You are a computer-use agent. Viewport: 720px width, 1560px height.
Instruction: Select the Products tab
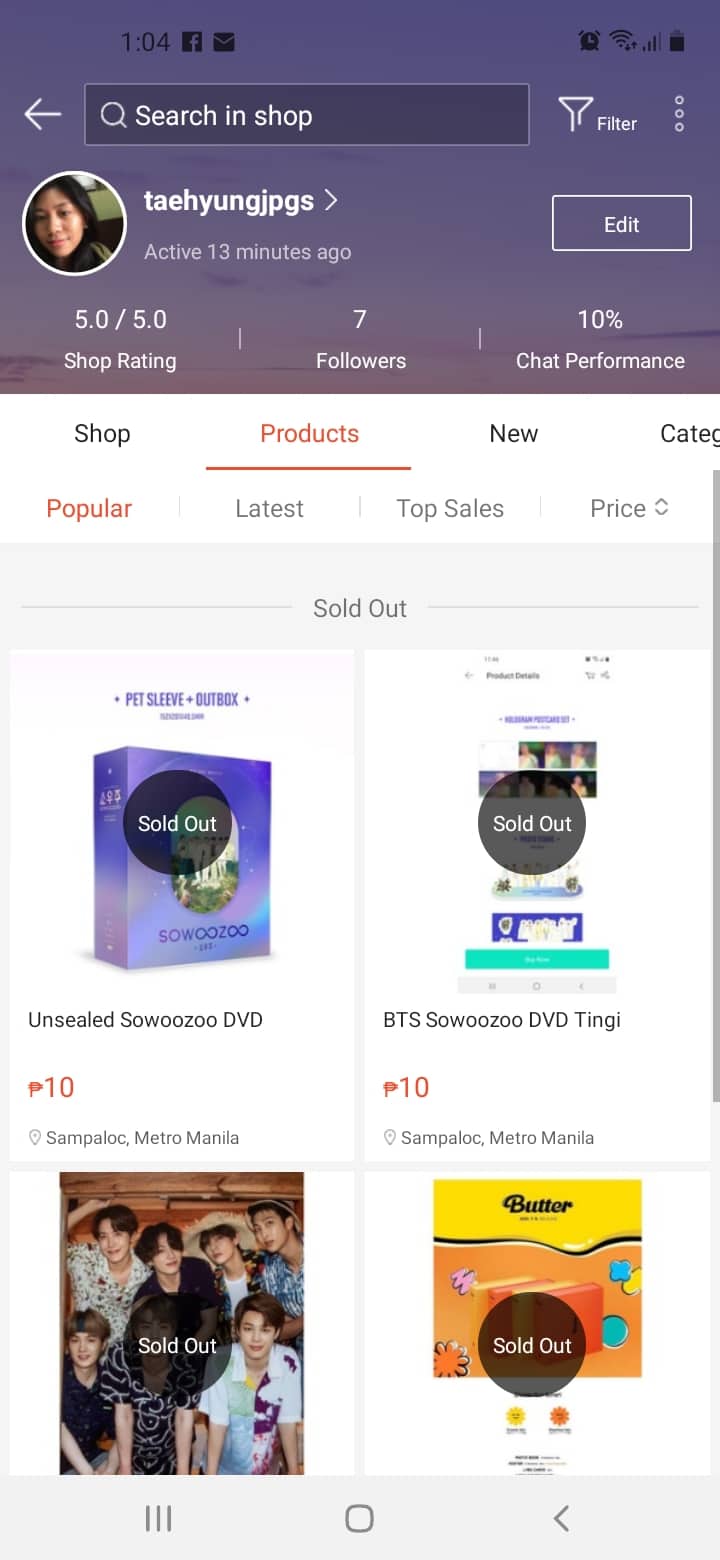coord(309,433)
